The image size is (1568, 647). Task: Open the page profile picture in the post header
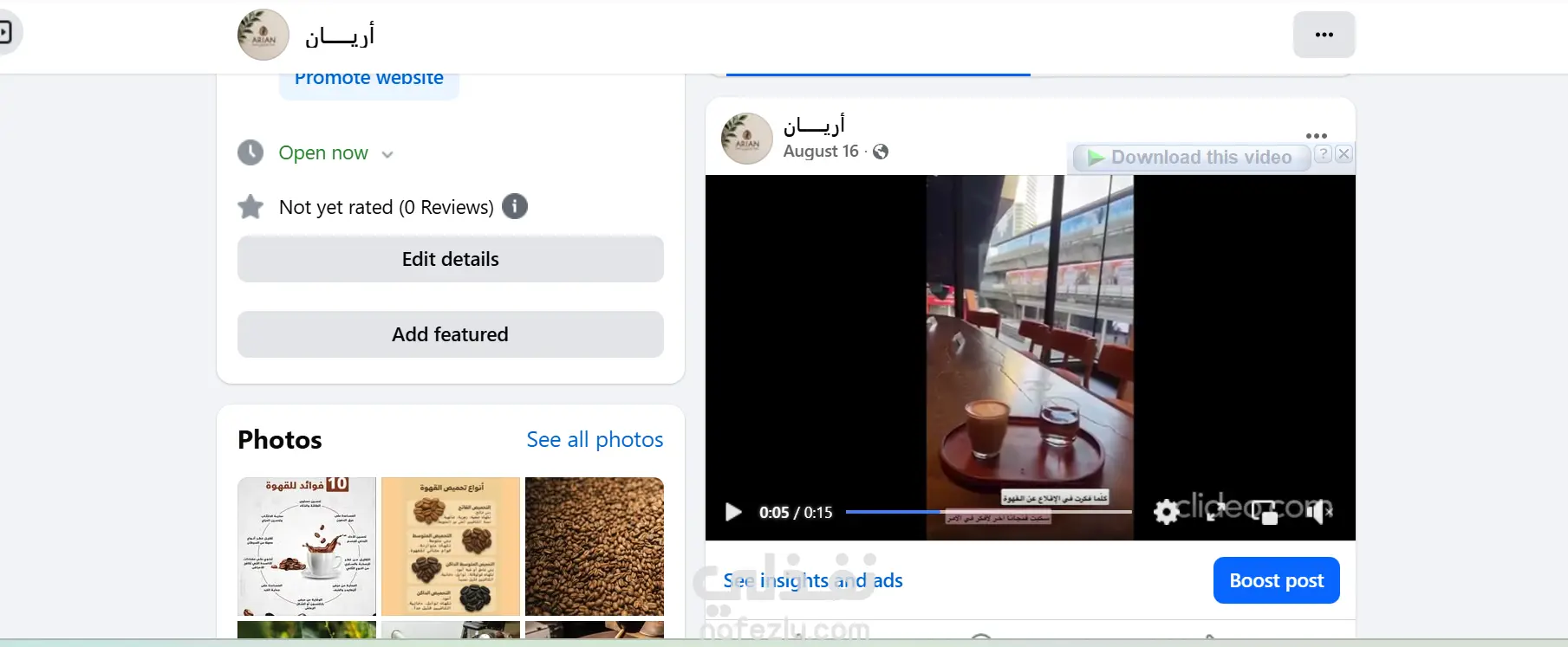tap(746, 139)
